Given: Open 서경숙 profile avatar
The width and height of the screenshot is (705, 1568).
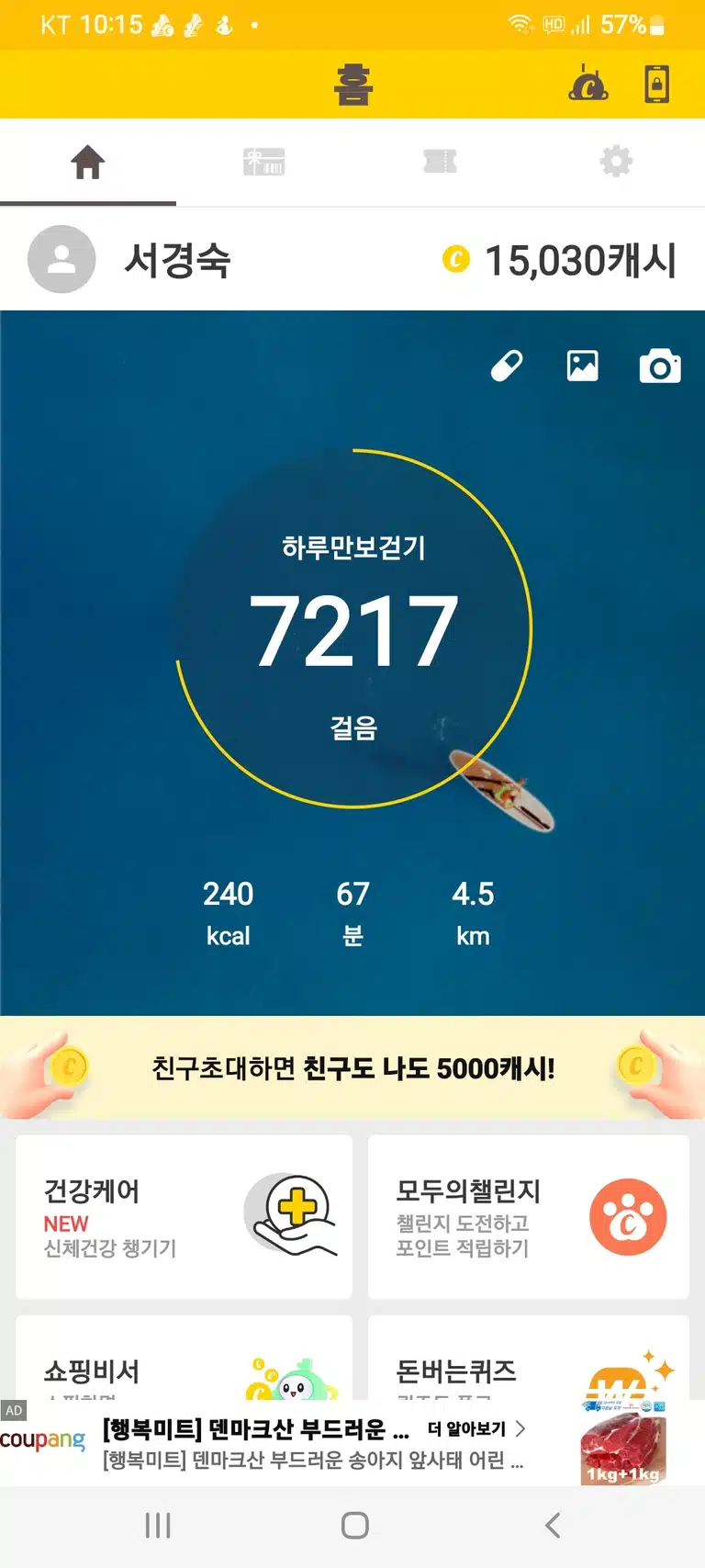Looking at the screenshot, I should pos(62,259).
